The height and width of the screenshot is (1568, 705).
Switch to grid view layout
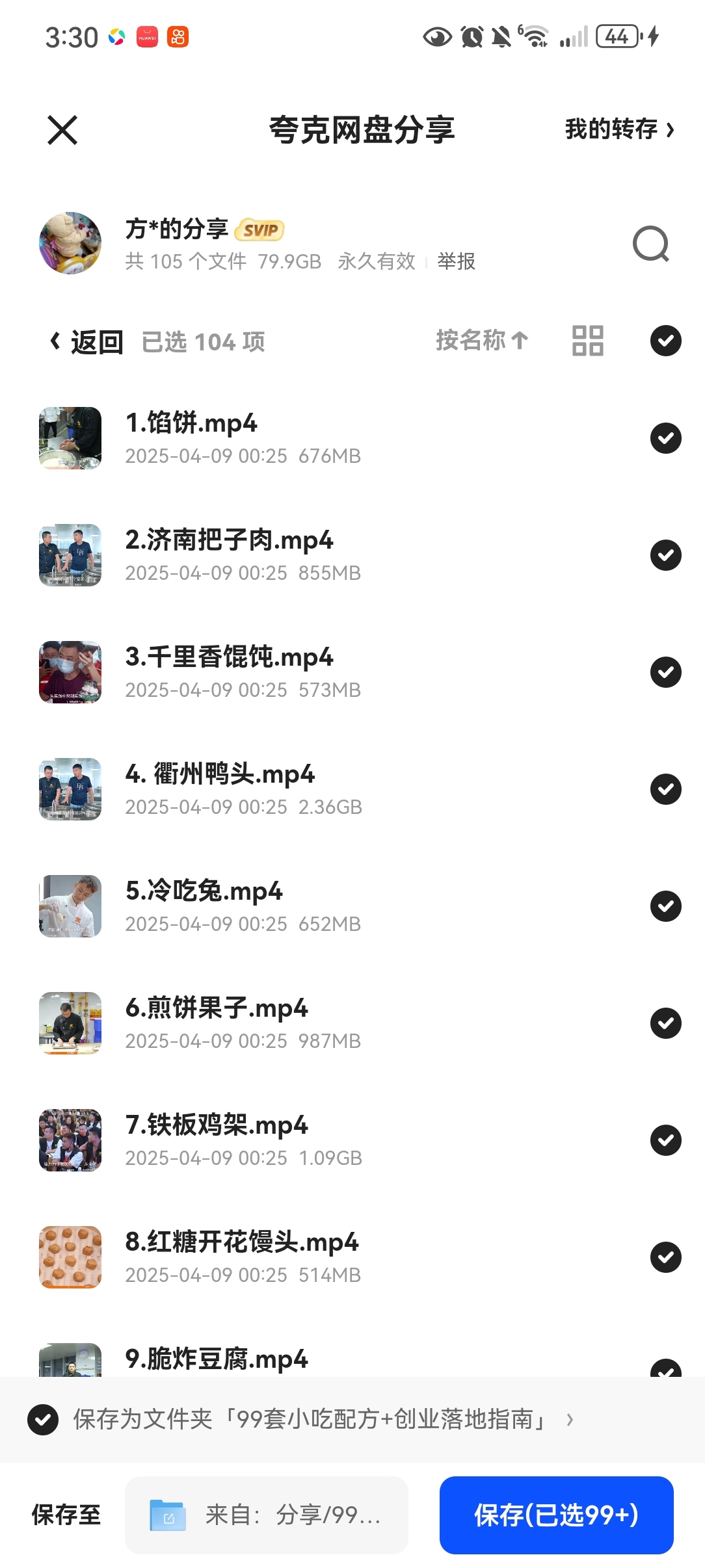587,341
